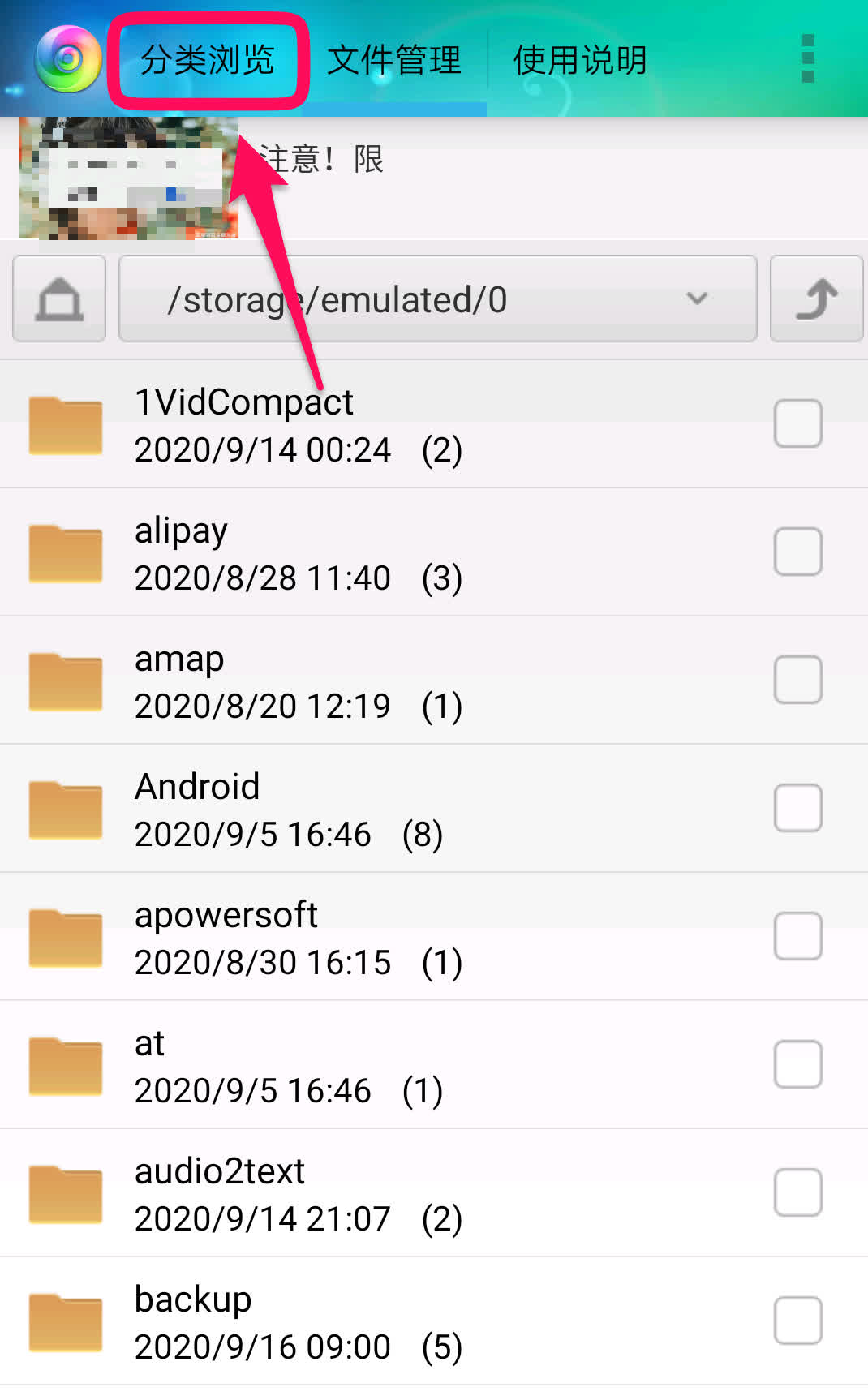Select the alipay folder checkbox

798,552
